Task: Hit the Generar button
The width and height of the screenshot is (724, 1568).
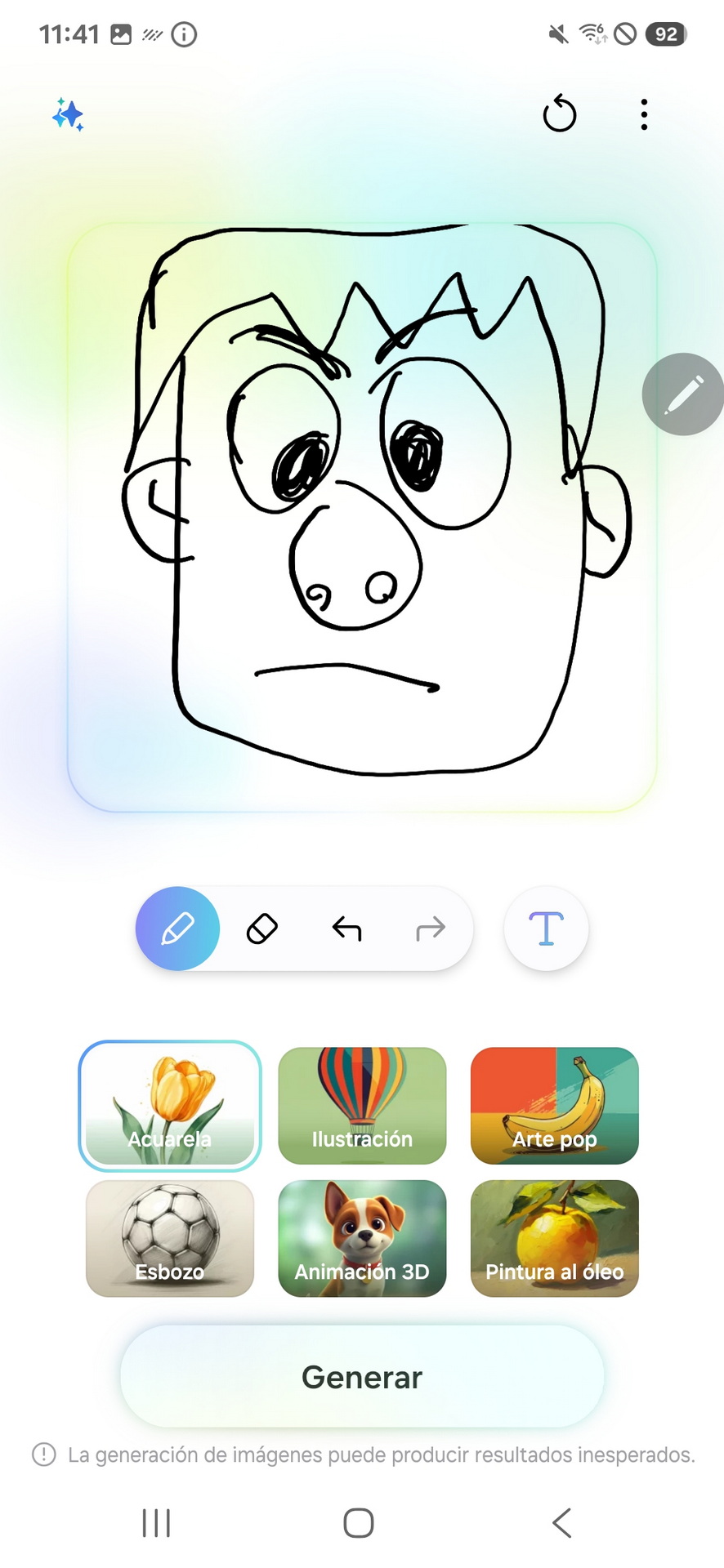Action: click(362, 1377)
